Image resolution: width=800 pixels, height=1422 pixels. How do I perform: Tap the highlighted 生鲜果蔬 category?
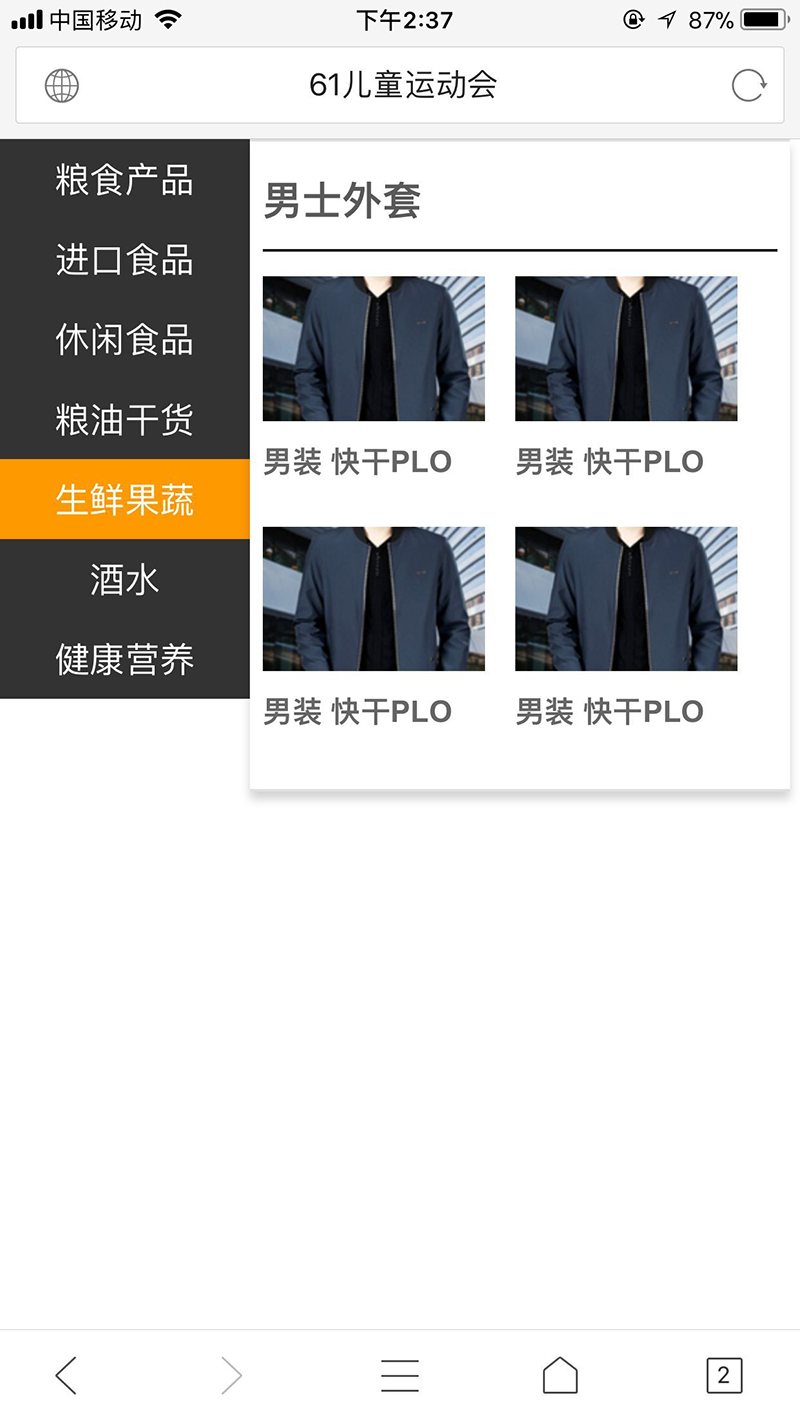tap(124, 500)
